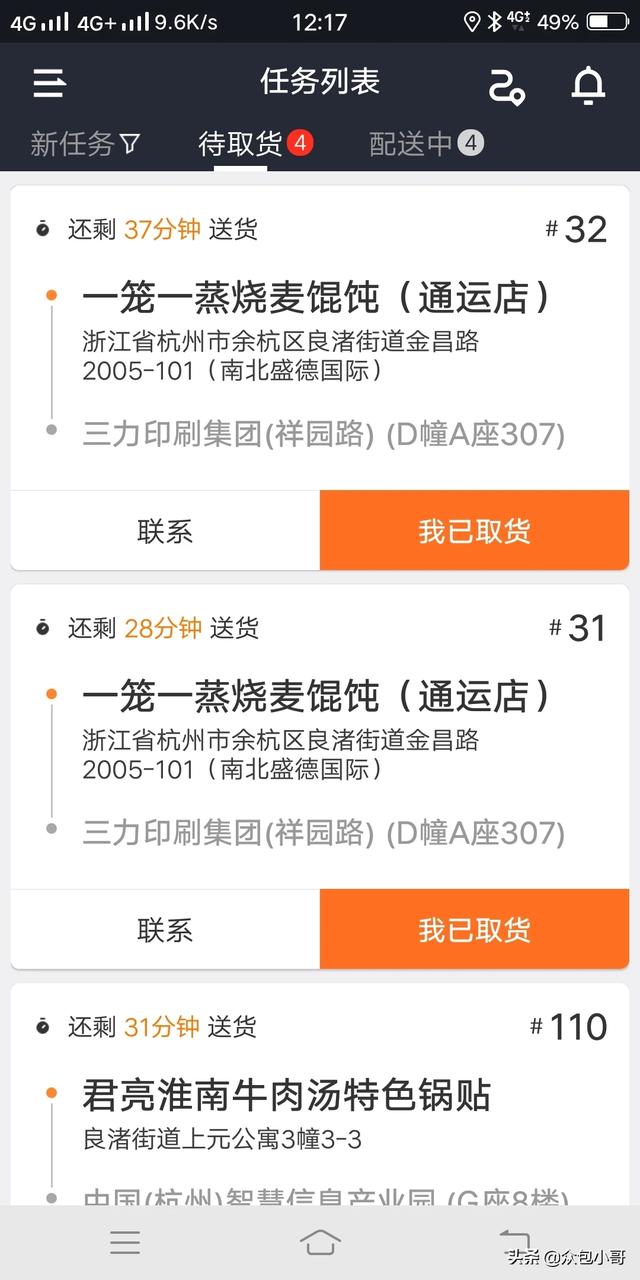
Task: Open the notifications bell
Action: (x=588, y=85)
